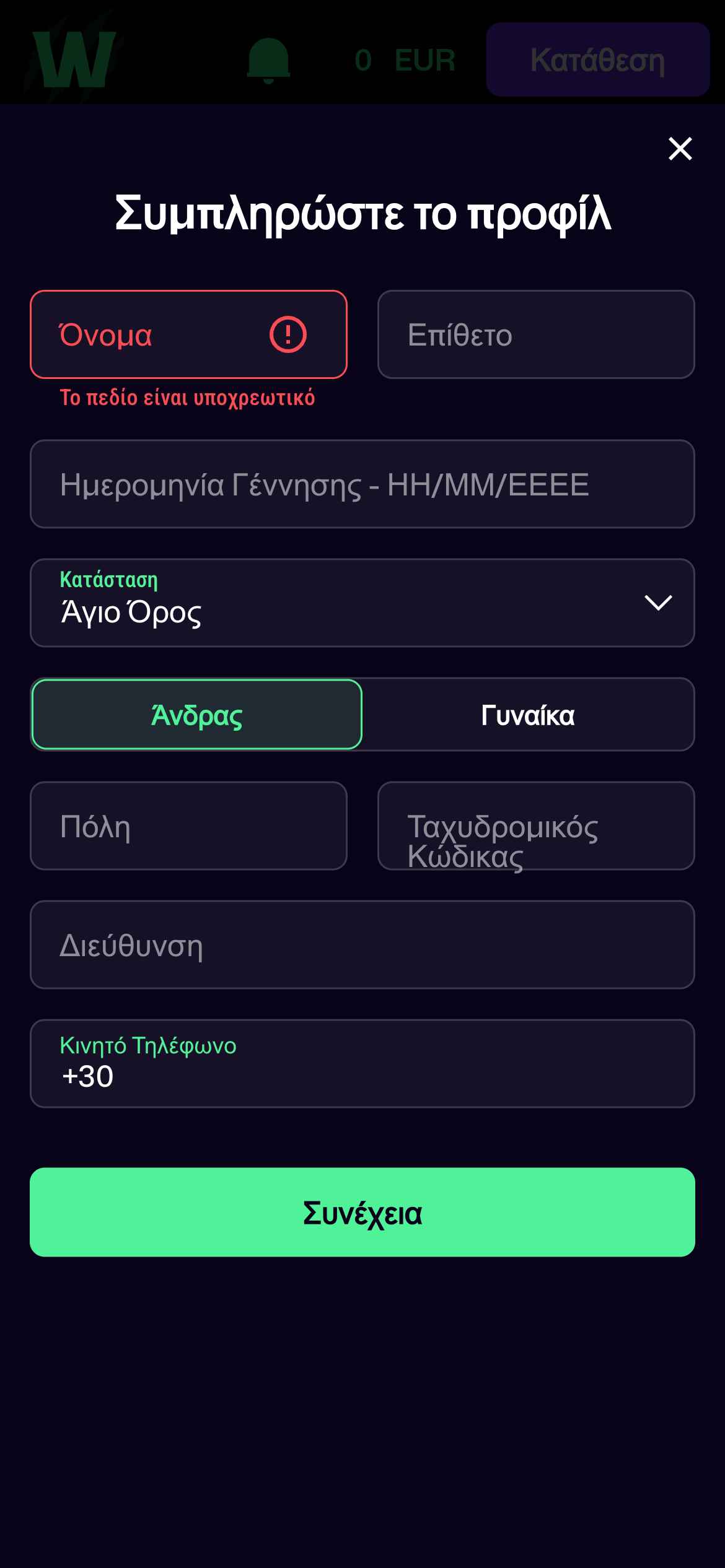Submit the form with Συνέχεια
This screenshot has height=1568, width=725.
pyautogui.click(x=362, y=1212)
